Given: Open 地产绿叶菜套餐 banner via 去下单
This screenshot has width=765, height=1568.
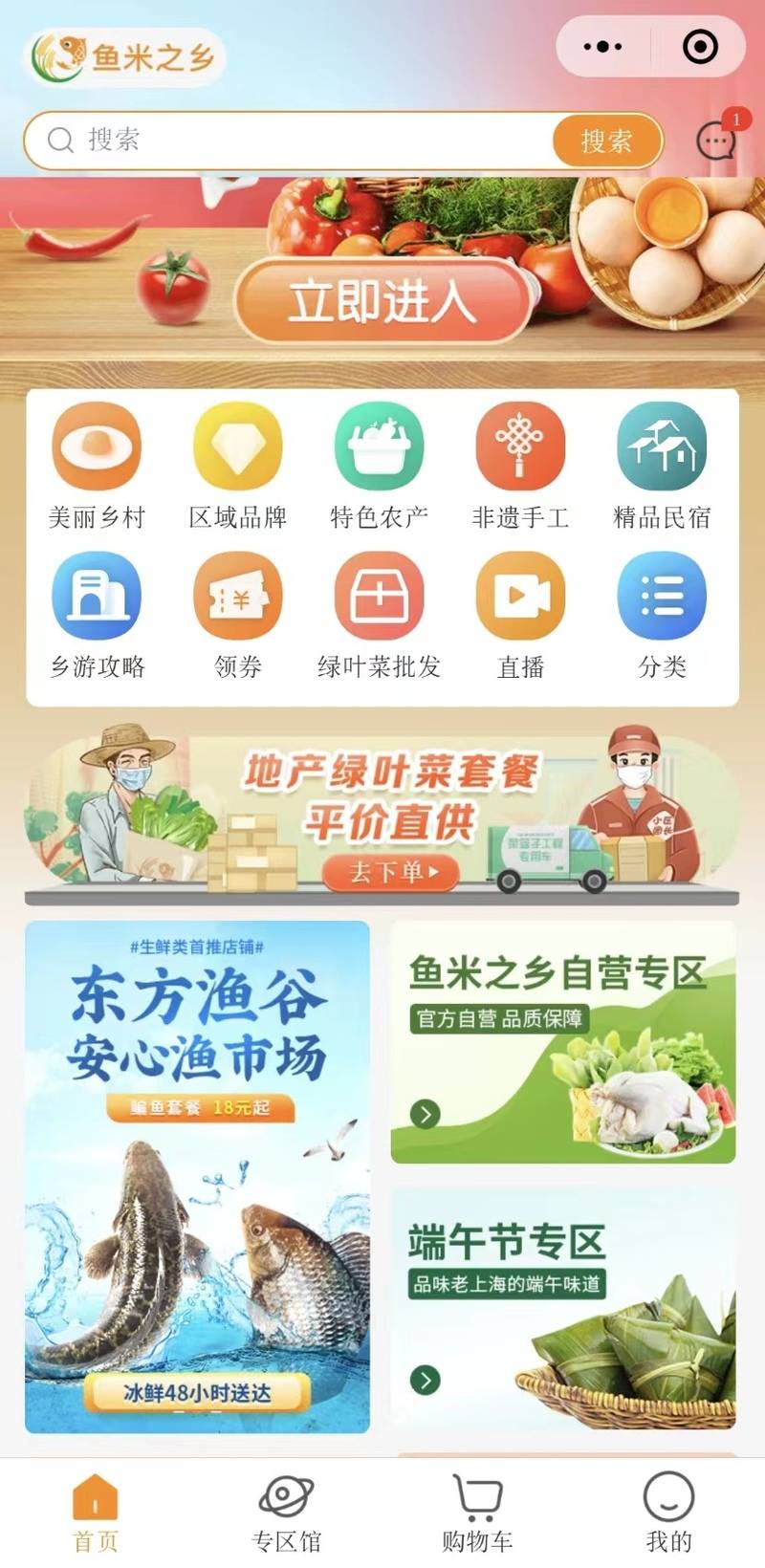Looking at the screenshot, I should (x=390, y=872).
